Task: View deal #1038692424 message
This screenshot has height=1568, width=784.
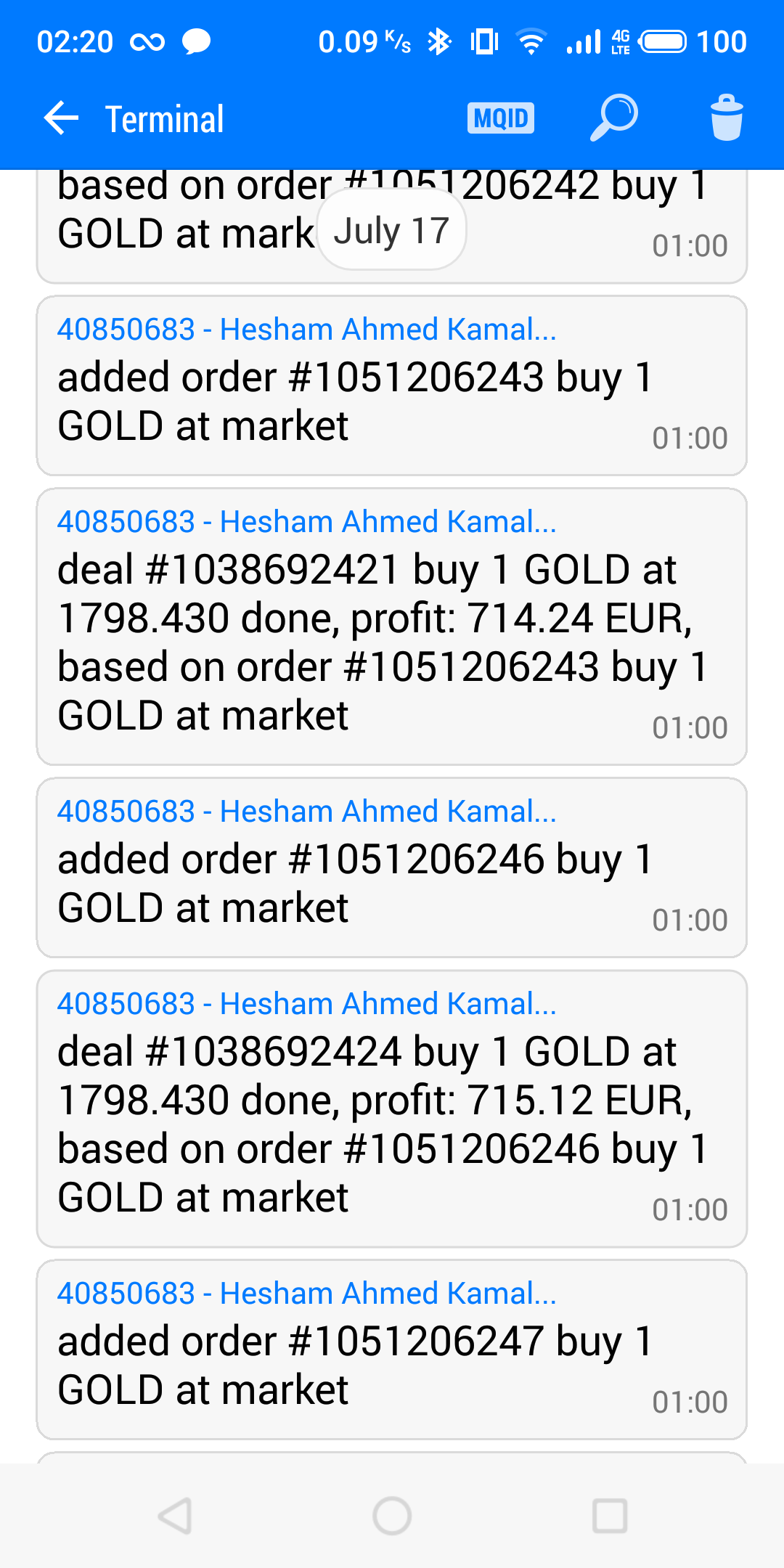Action: click(x=392, y=1109)
